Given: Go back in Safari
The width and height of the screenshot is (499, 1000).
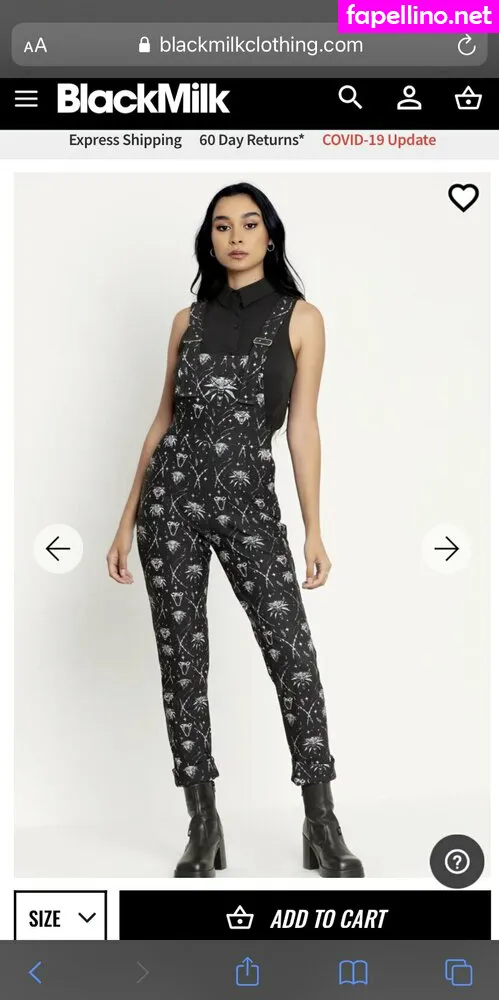Looking at the screenshot, I should coord(36,973).
